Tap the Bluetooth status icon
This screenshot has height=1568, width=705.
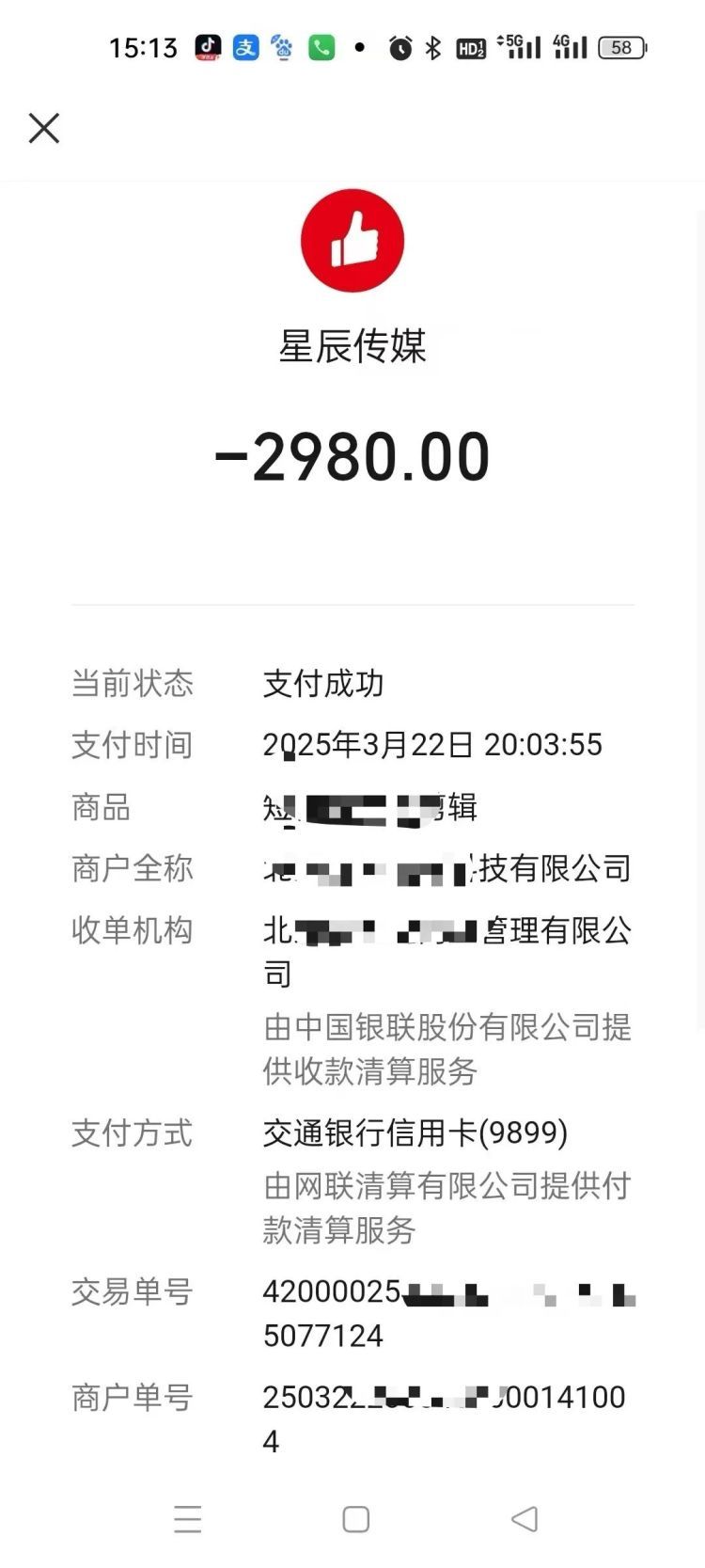coord(431,46)
